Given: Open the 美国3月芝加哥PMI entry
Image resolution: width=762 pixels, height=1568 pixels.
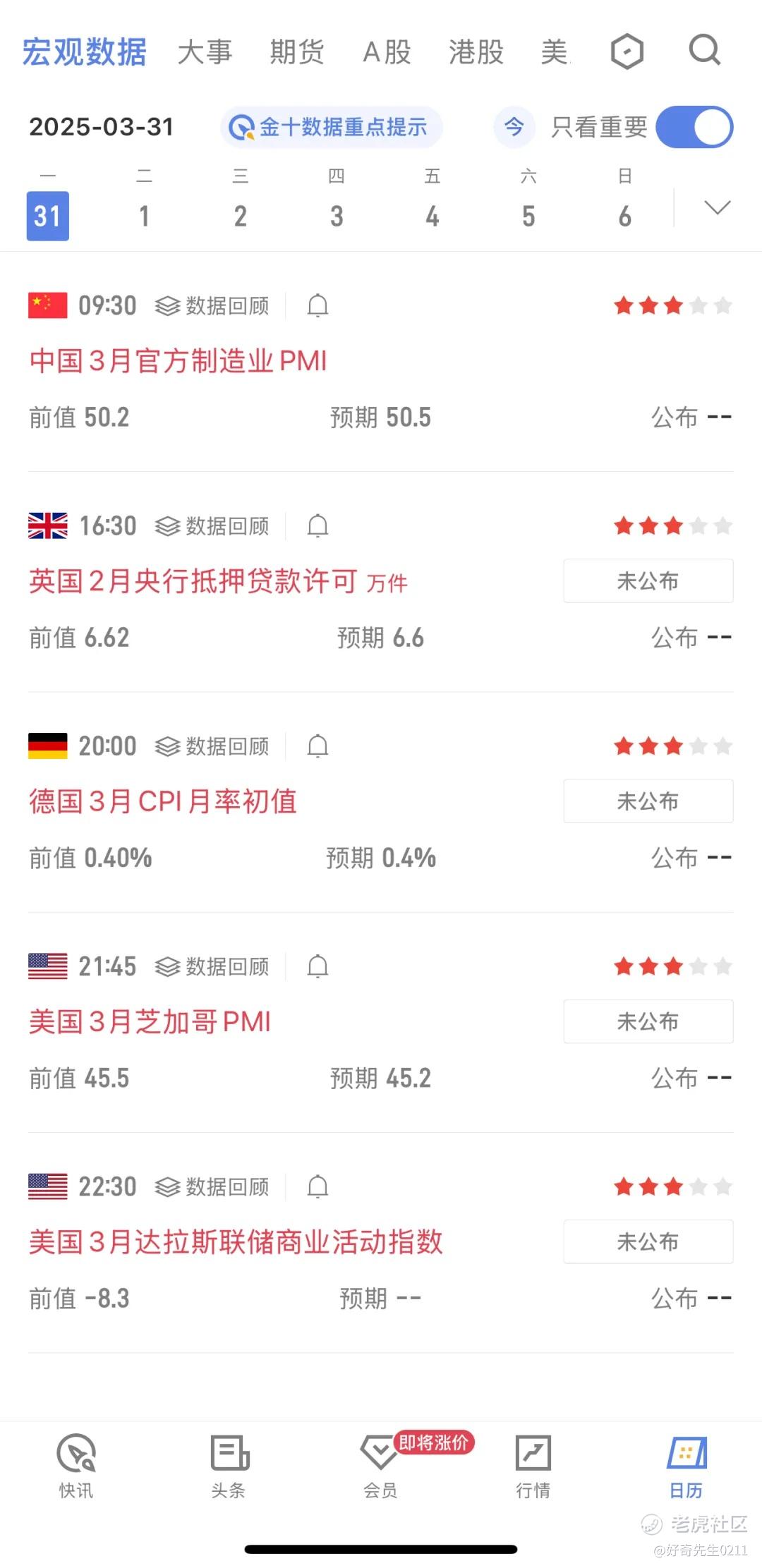Looking at the screenshot, I should (150, 1021).
